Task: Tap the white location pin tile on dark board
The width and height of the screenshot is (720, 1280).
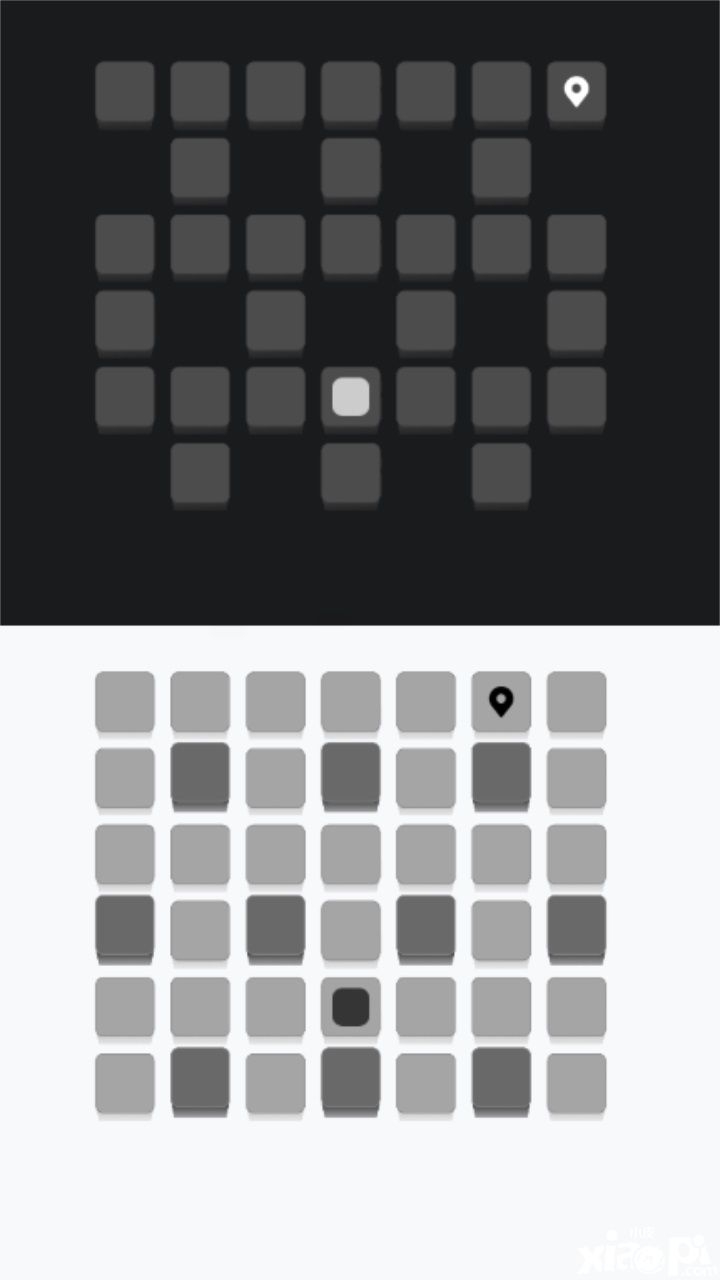Action: 576,92
